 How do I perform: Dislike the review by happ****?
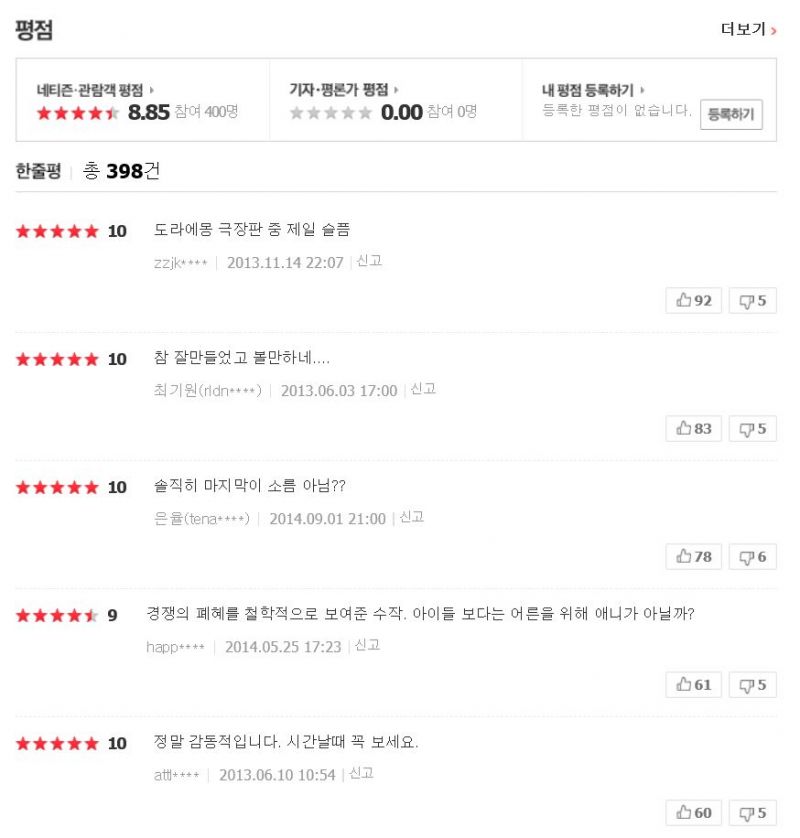point(752,685)
